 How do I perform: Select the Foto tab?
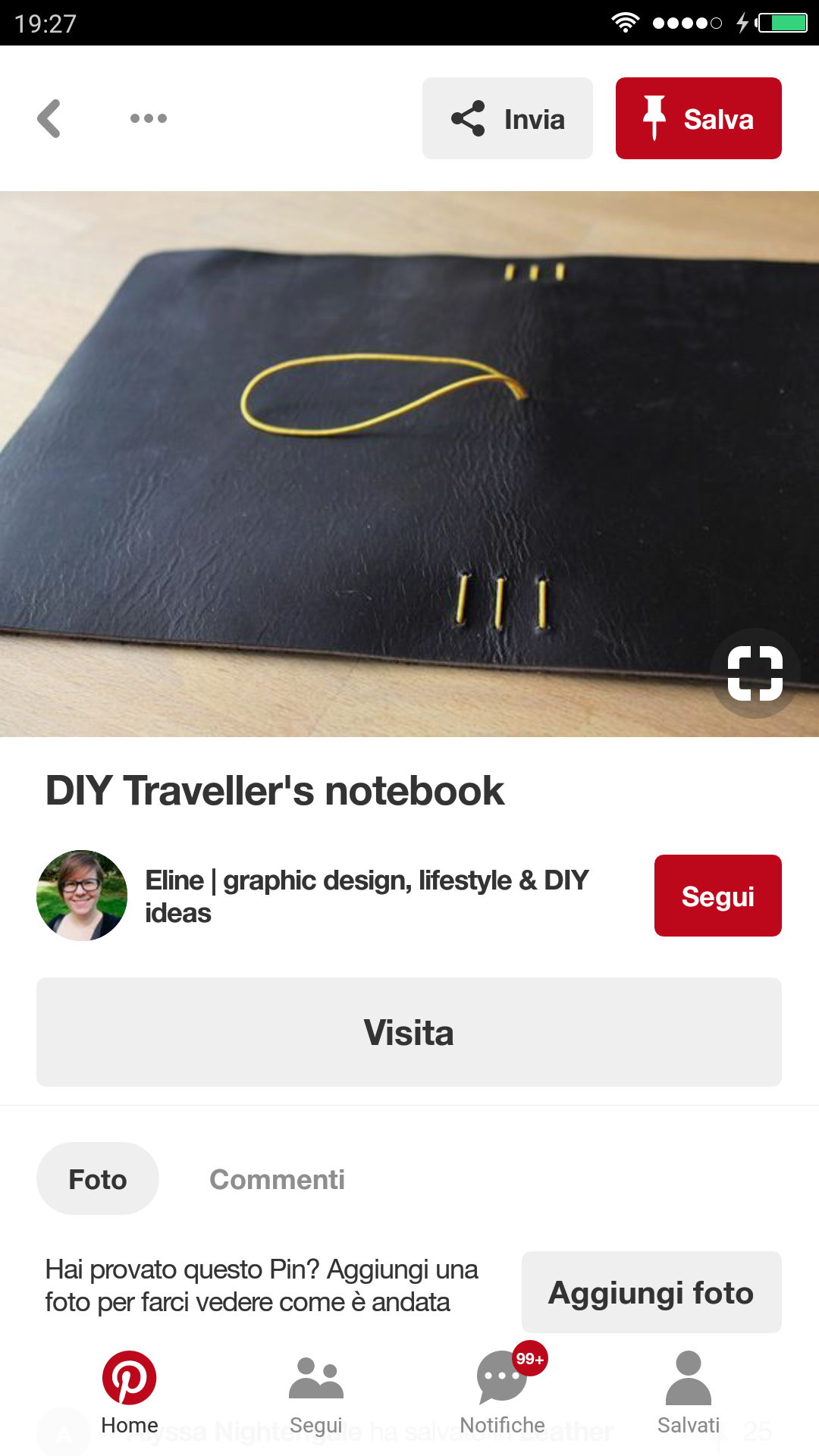click(98, 1179)
